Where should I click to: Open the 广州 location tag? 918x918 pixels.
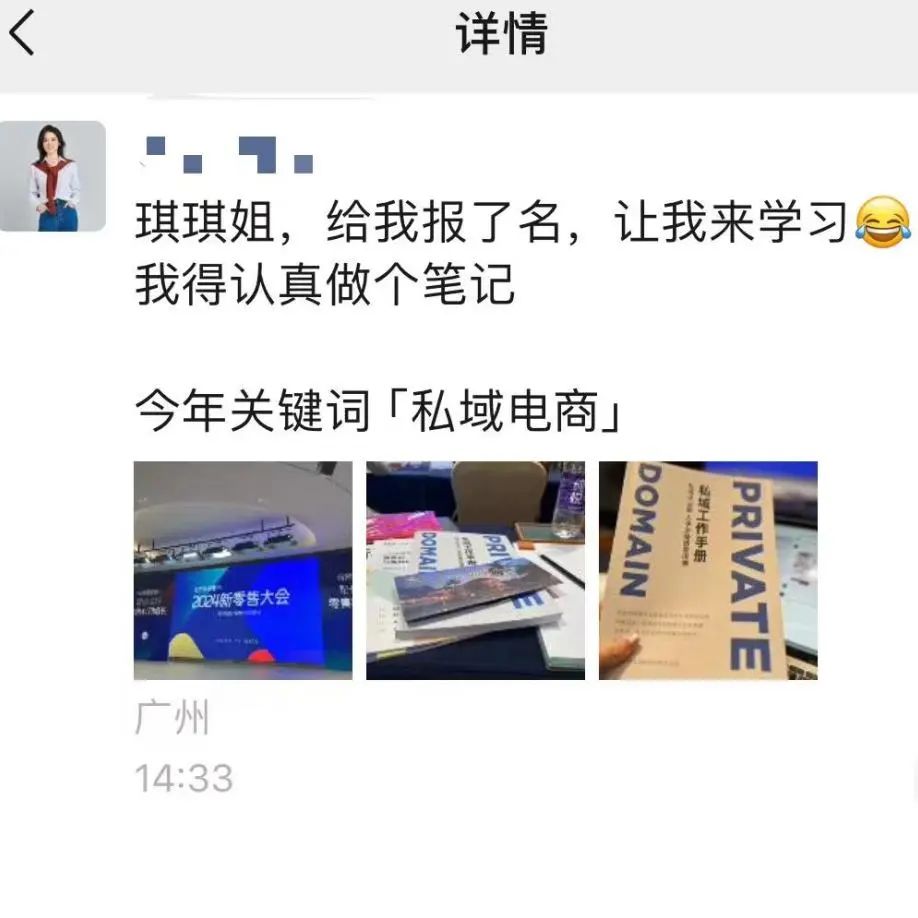coord(172,718)
